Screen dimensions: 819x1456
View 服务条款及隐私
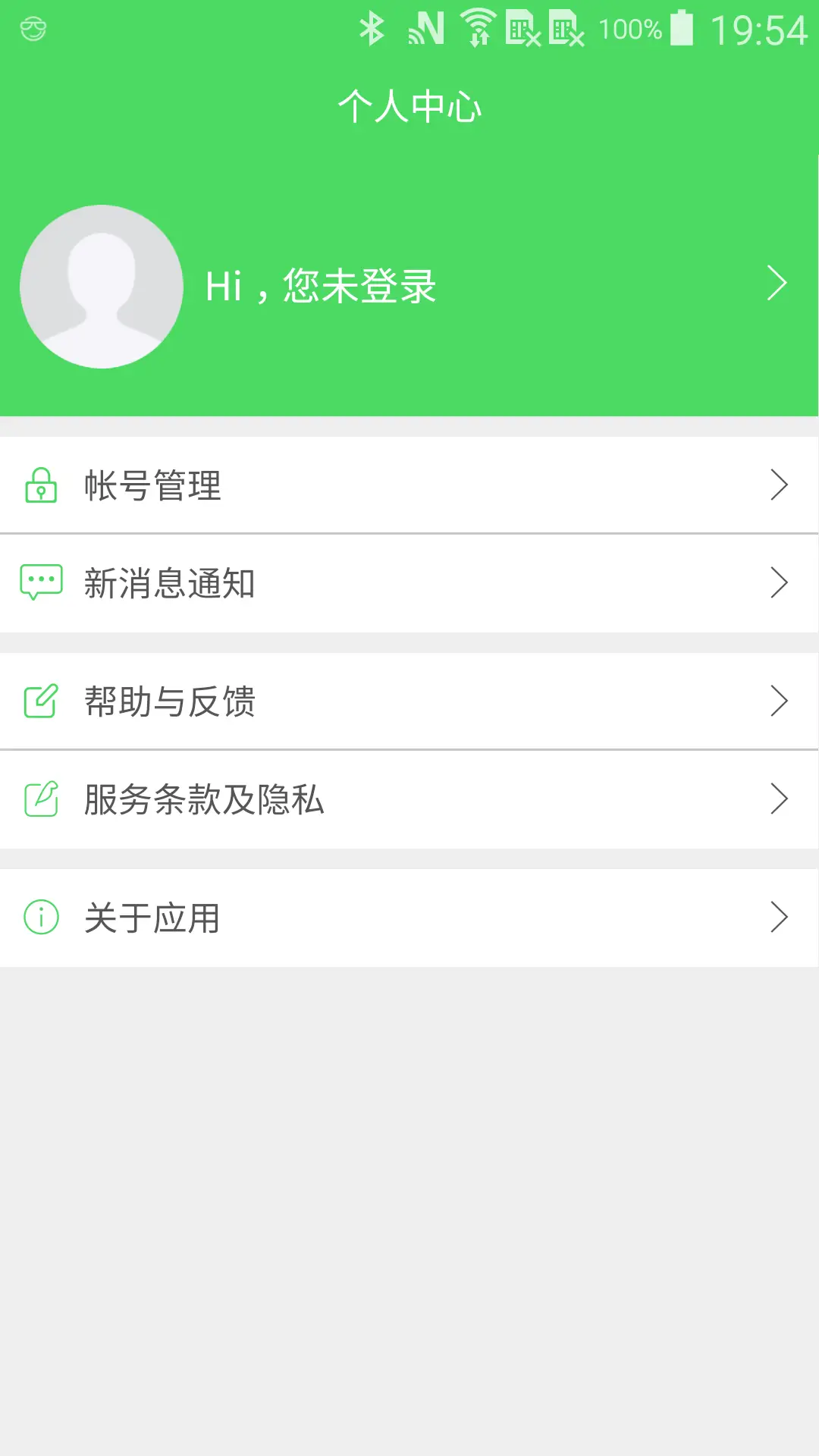coord(409,799)
